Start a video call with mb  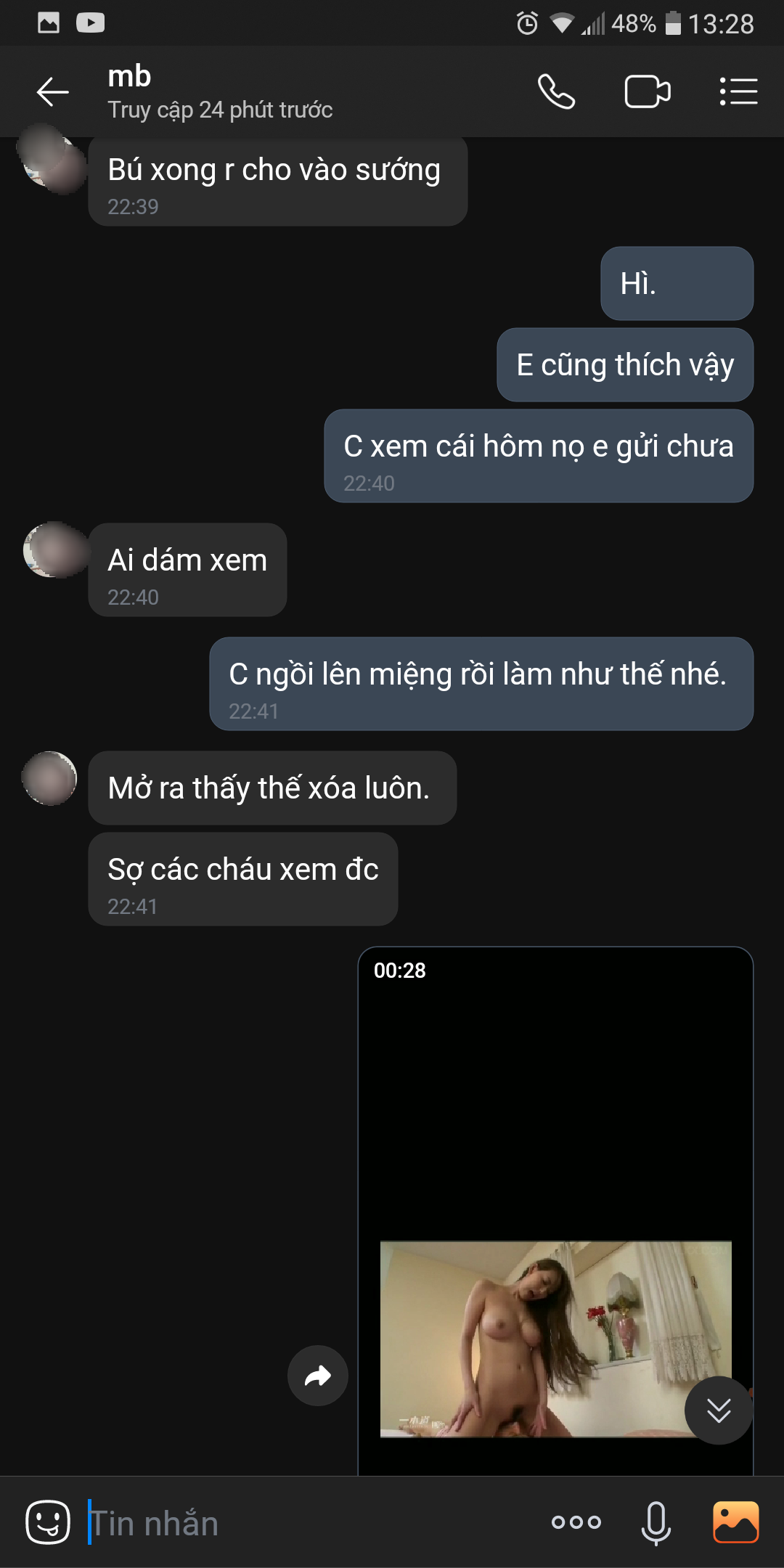click(647, 92)
